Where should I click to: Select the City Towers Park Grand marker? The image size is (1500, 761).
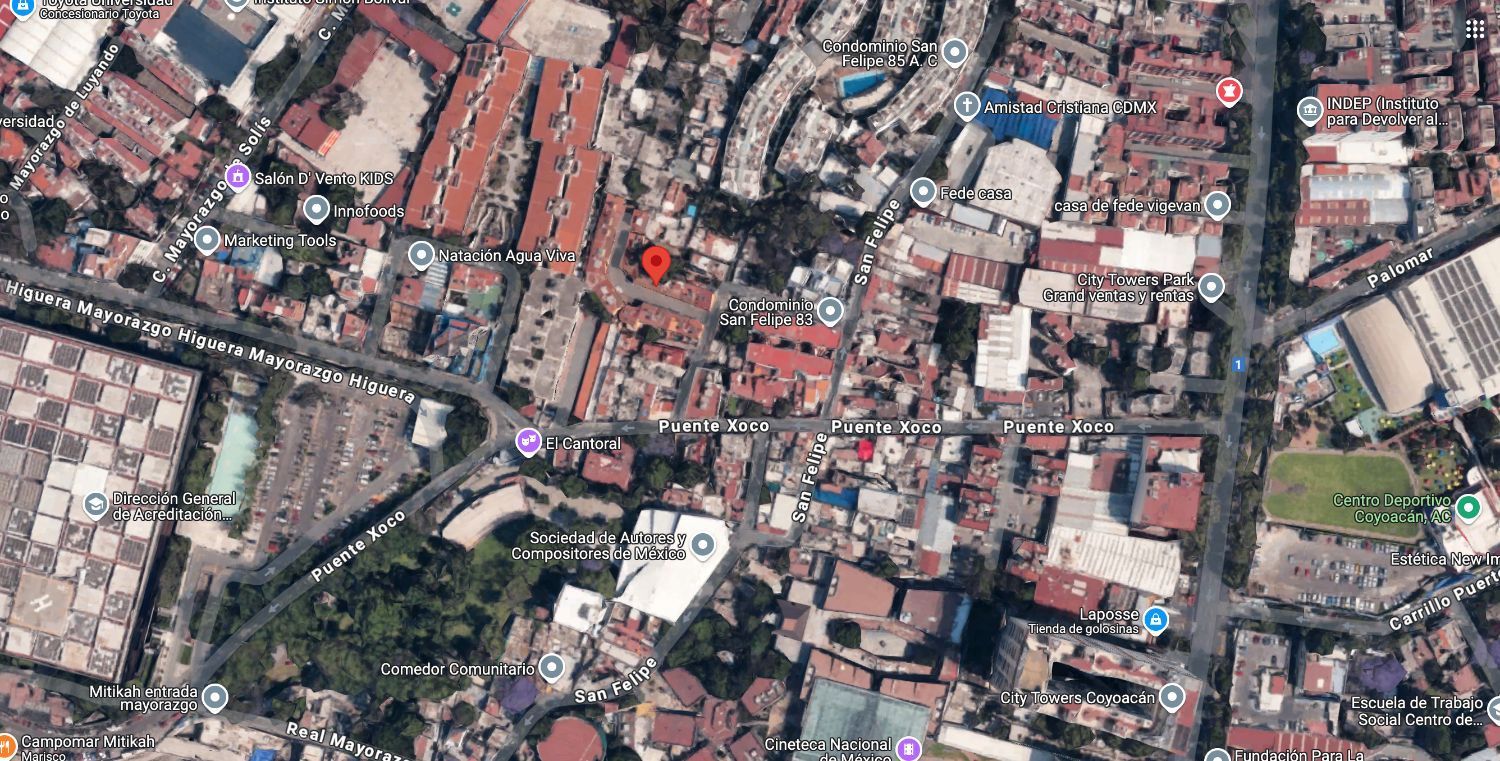coord(1211,287)
